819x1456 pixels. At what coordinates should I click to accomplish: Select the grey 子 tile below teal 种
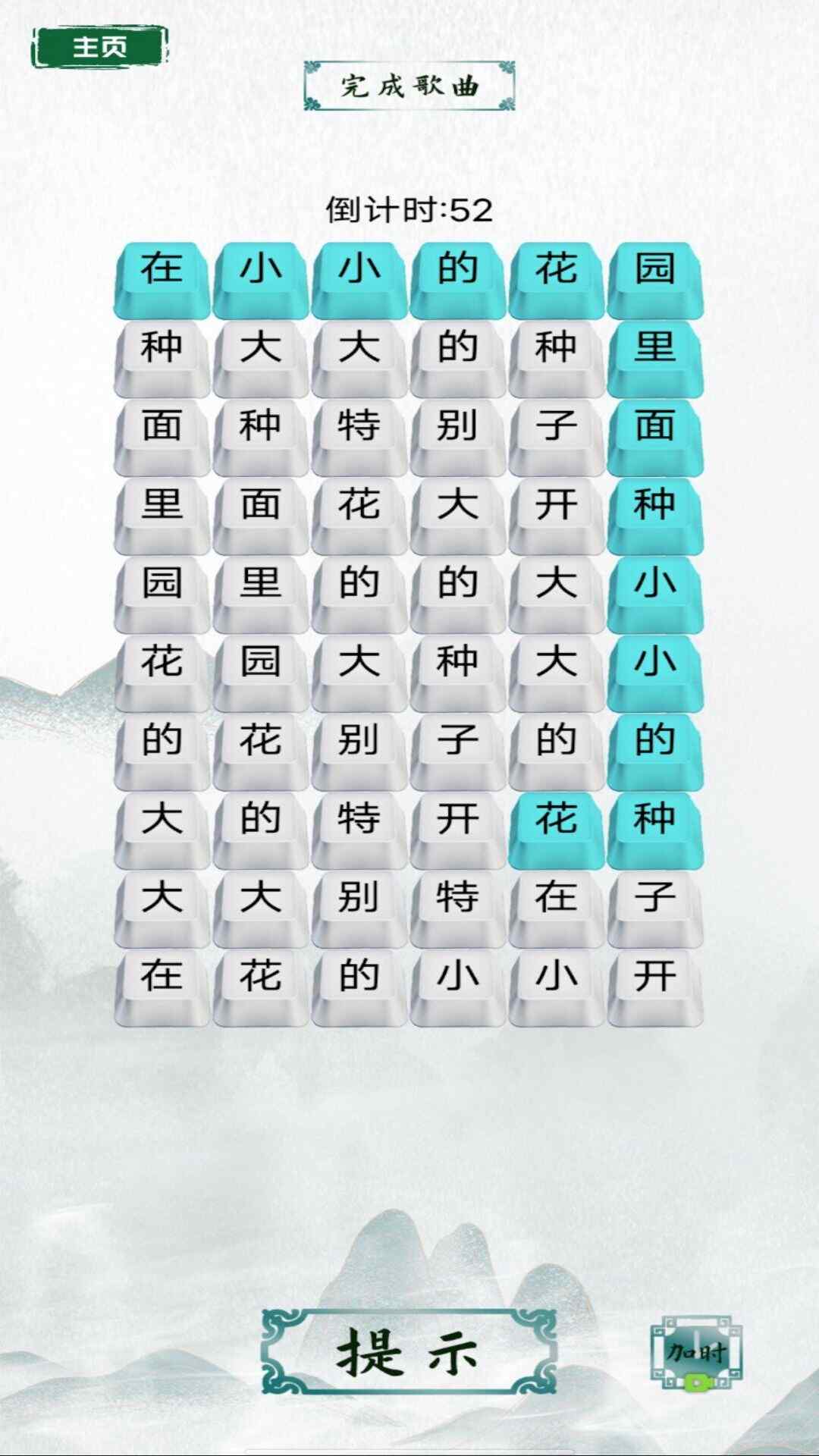[x=654, y=899]
